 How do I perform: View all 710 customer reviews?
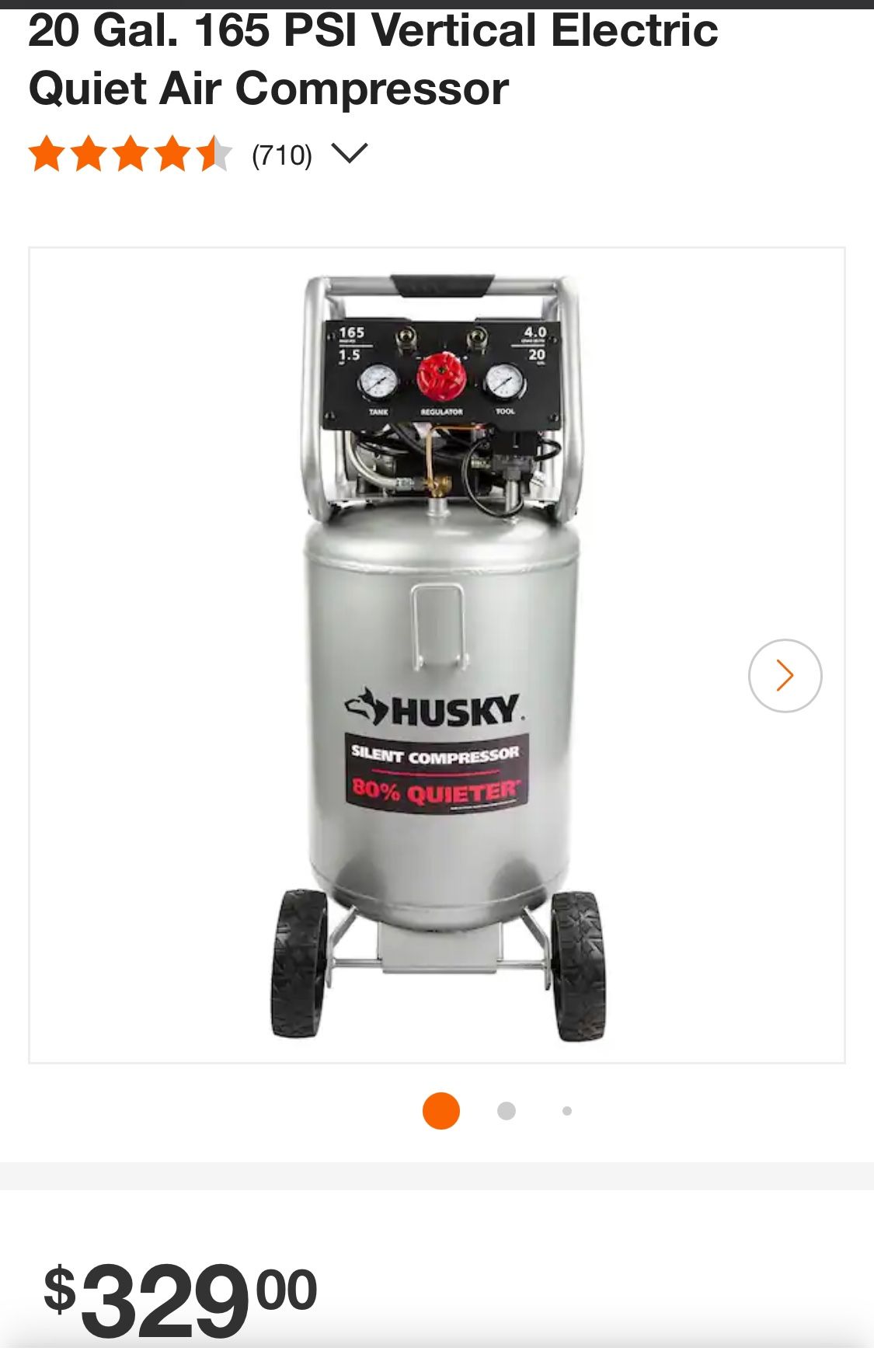pos(281,156)
